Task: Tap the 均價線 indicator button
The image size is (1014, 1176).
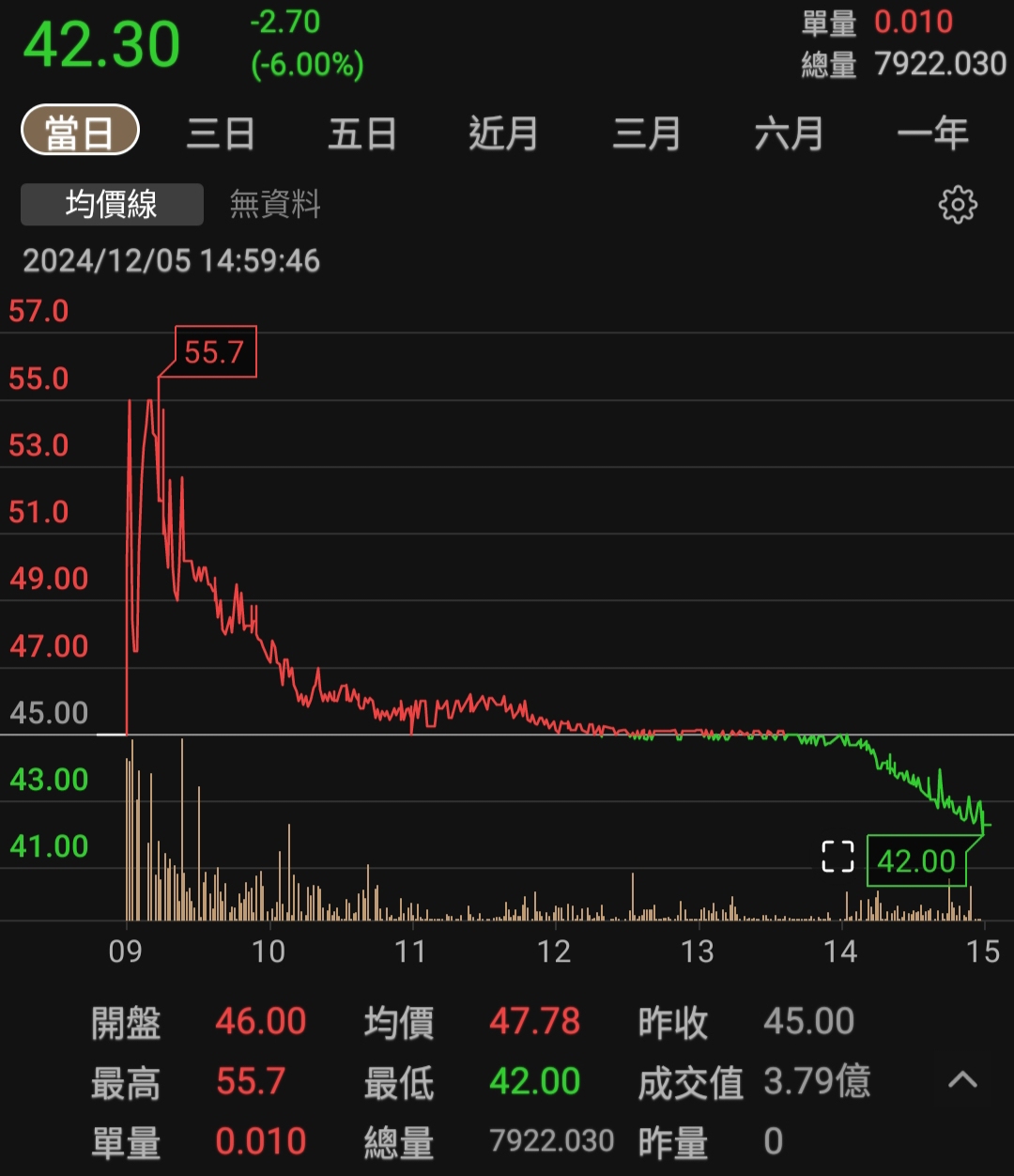Action: 112,204
